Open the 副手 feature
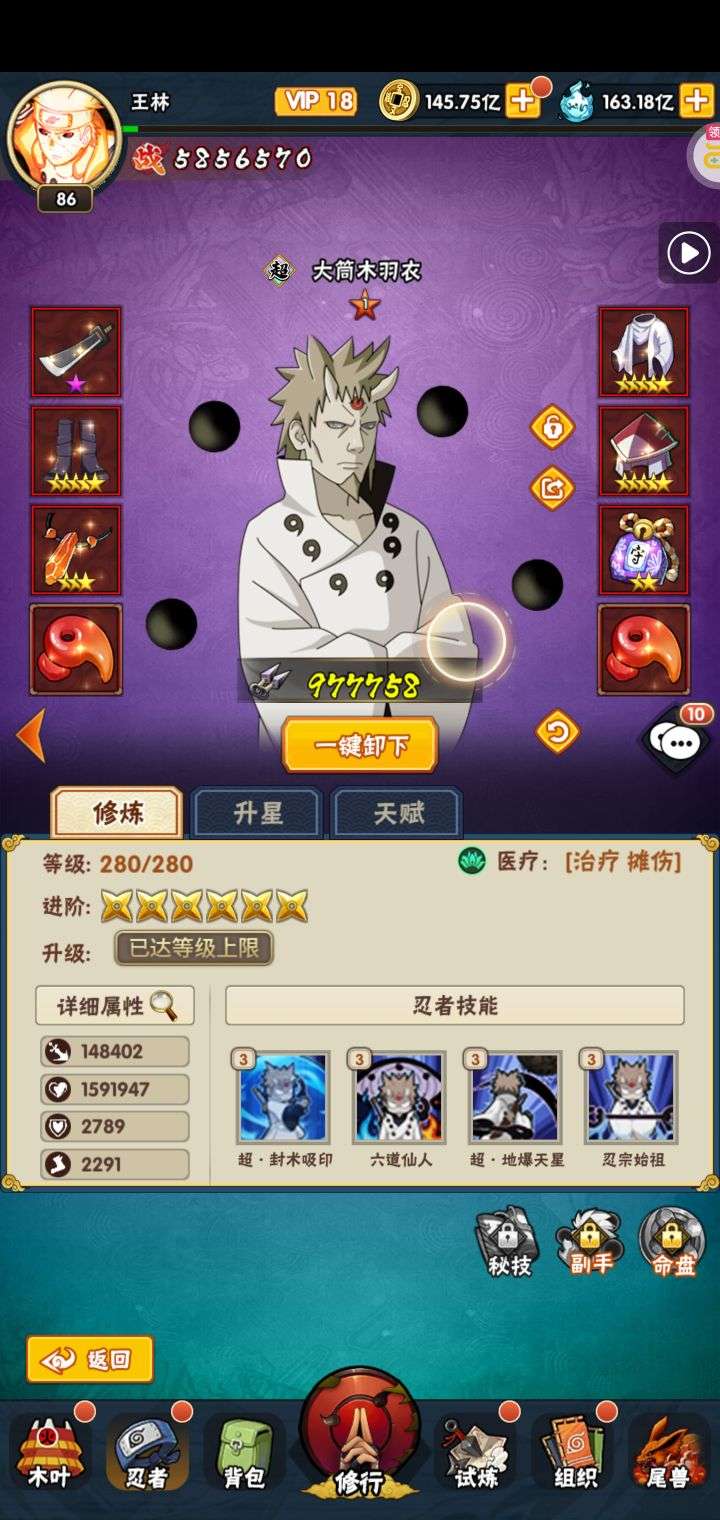The image size is (720, 1520). [x=590, y=1243]
